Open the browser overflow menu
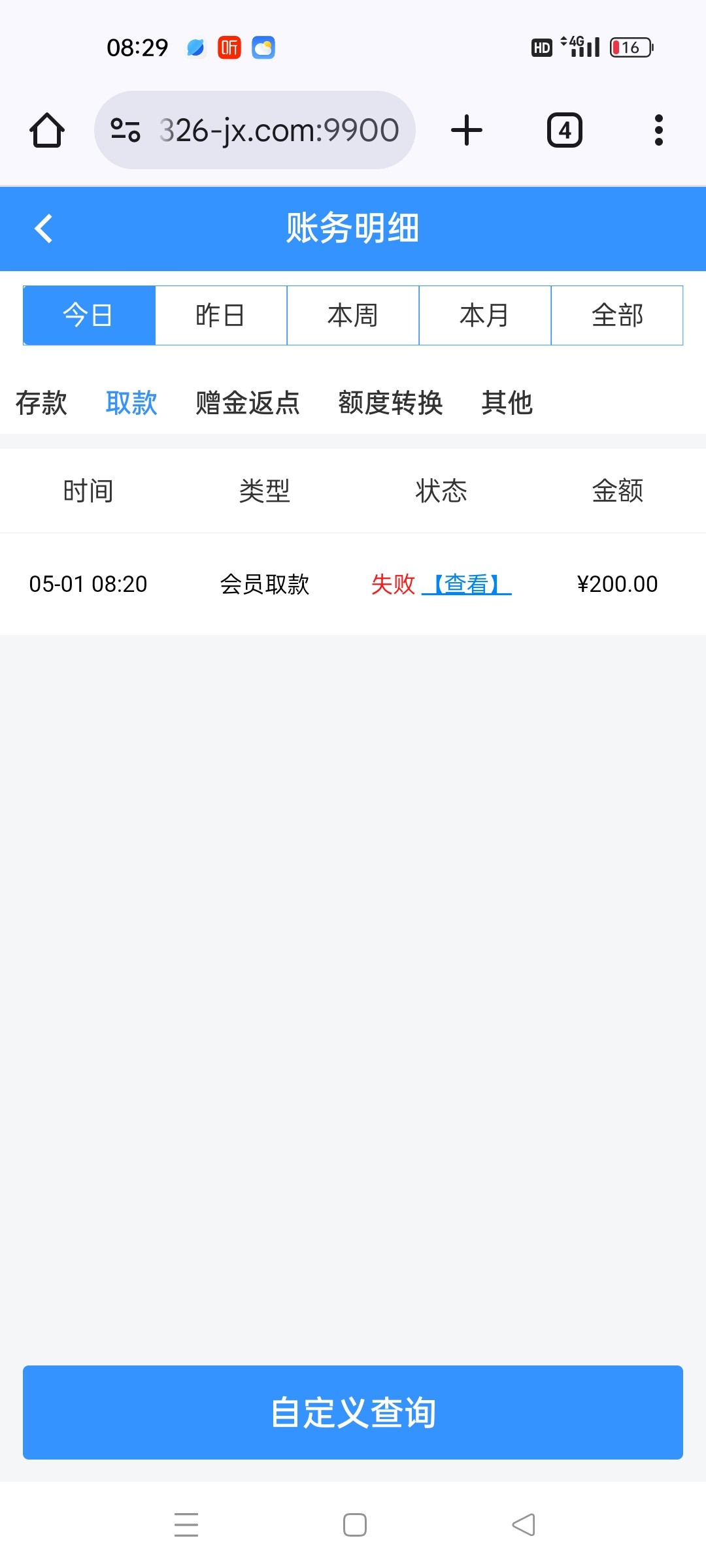This screenshot has width=706, height=1568. 658,131
